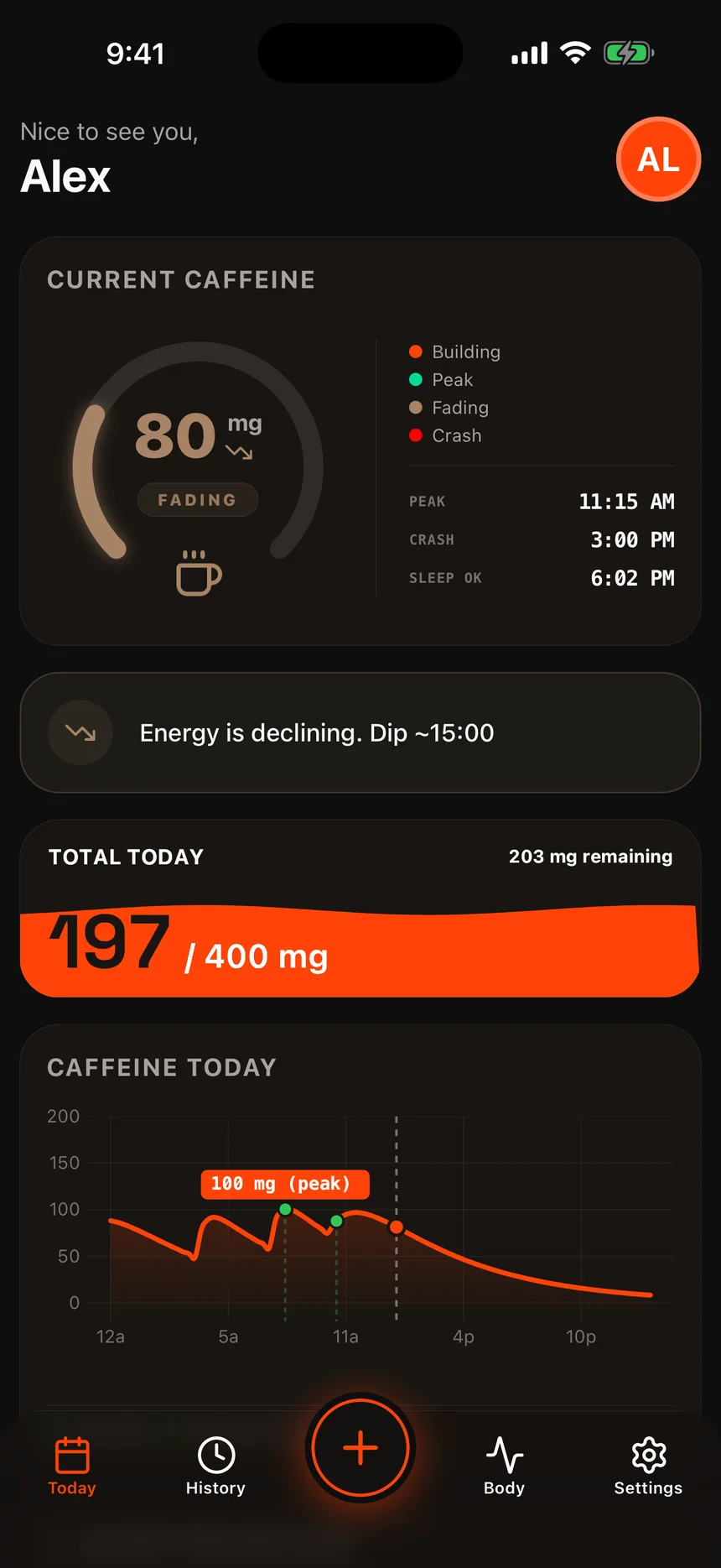Select the Today tab
This screenshot has width=721, height=1568.
pos(72,1466)
